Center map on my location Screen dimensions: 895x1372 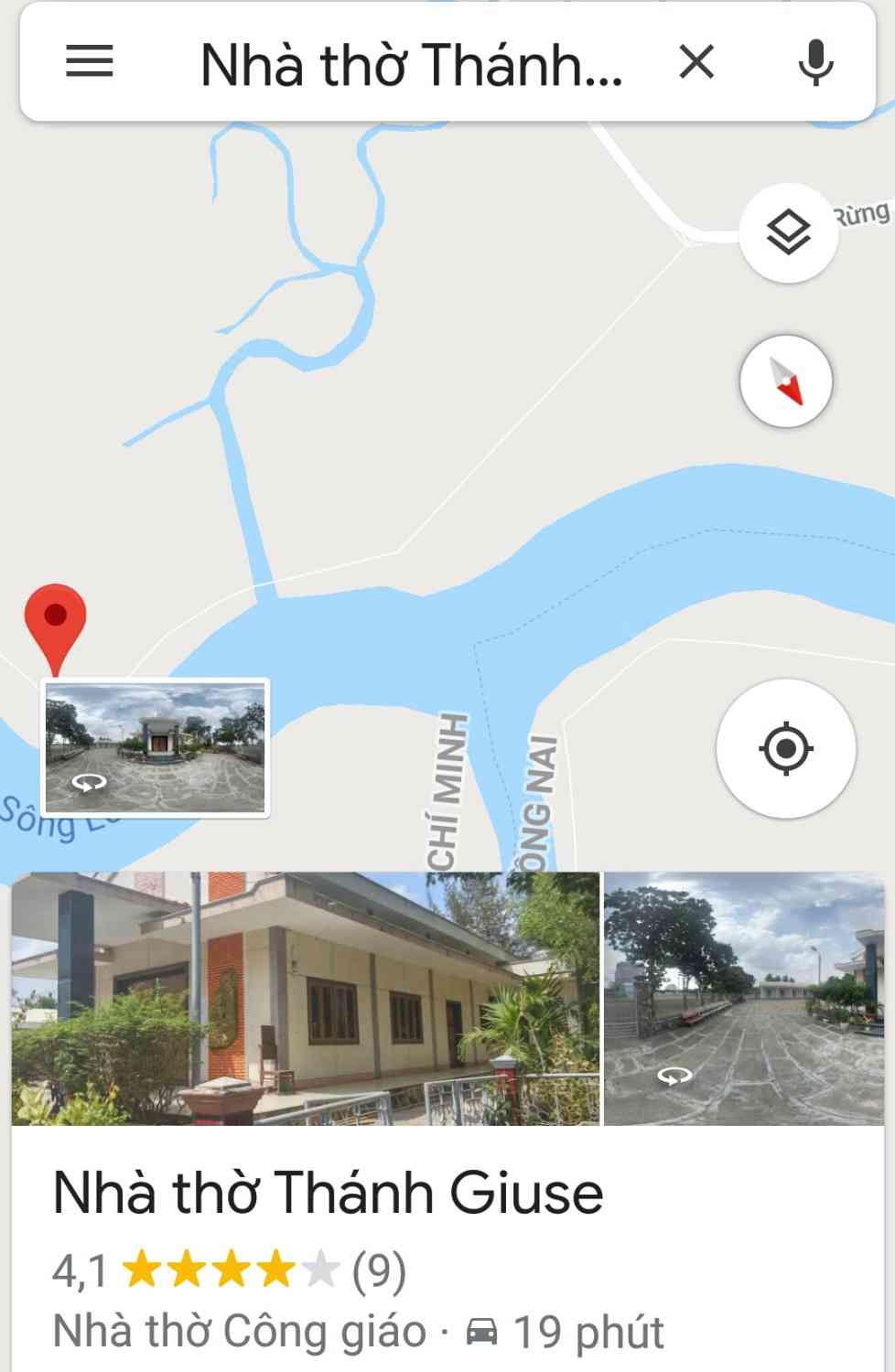[786, 749]
